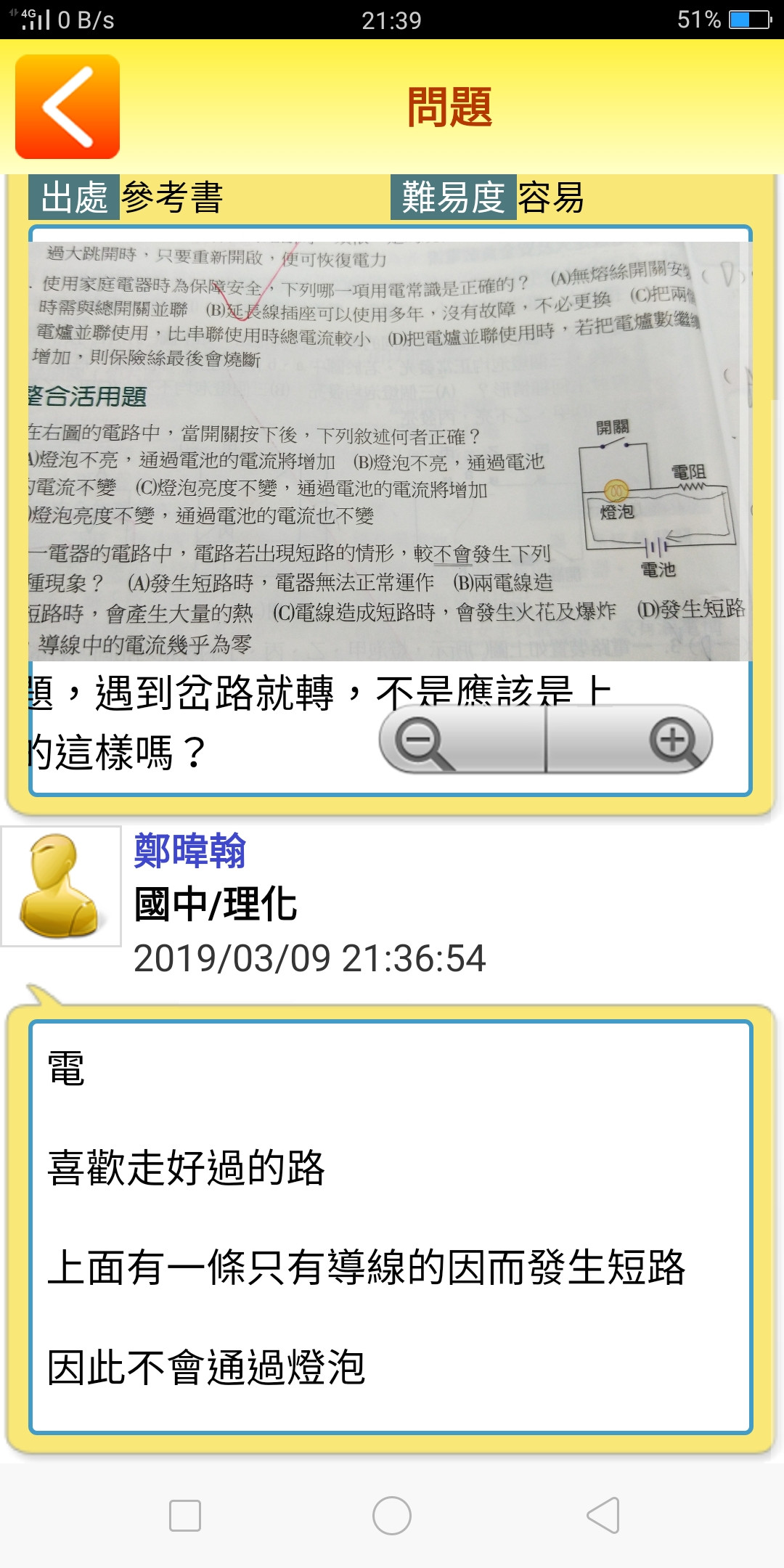Open the system recent apps view
784x1568 pixels.
pyautogui.click(x=185, y=1516)
